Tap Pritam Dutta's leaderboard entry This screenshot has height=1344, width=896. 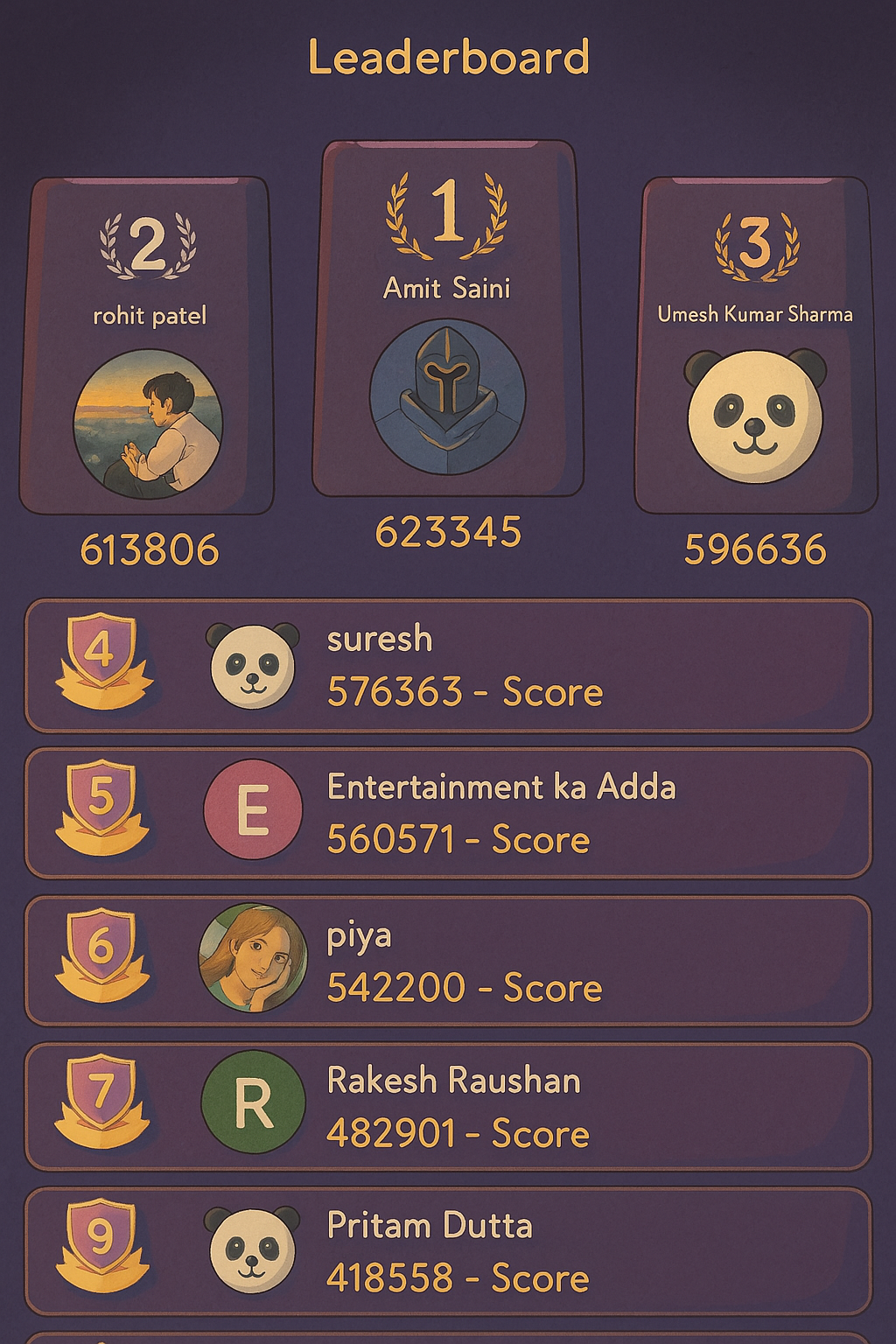click(448, 1250)
